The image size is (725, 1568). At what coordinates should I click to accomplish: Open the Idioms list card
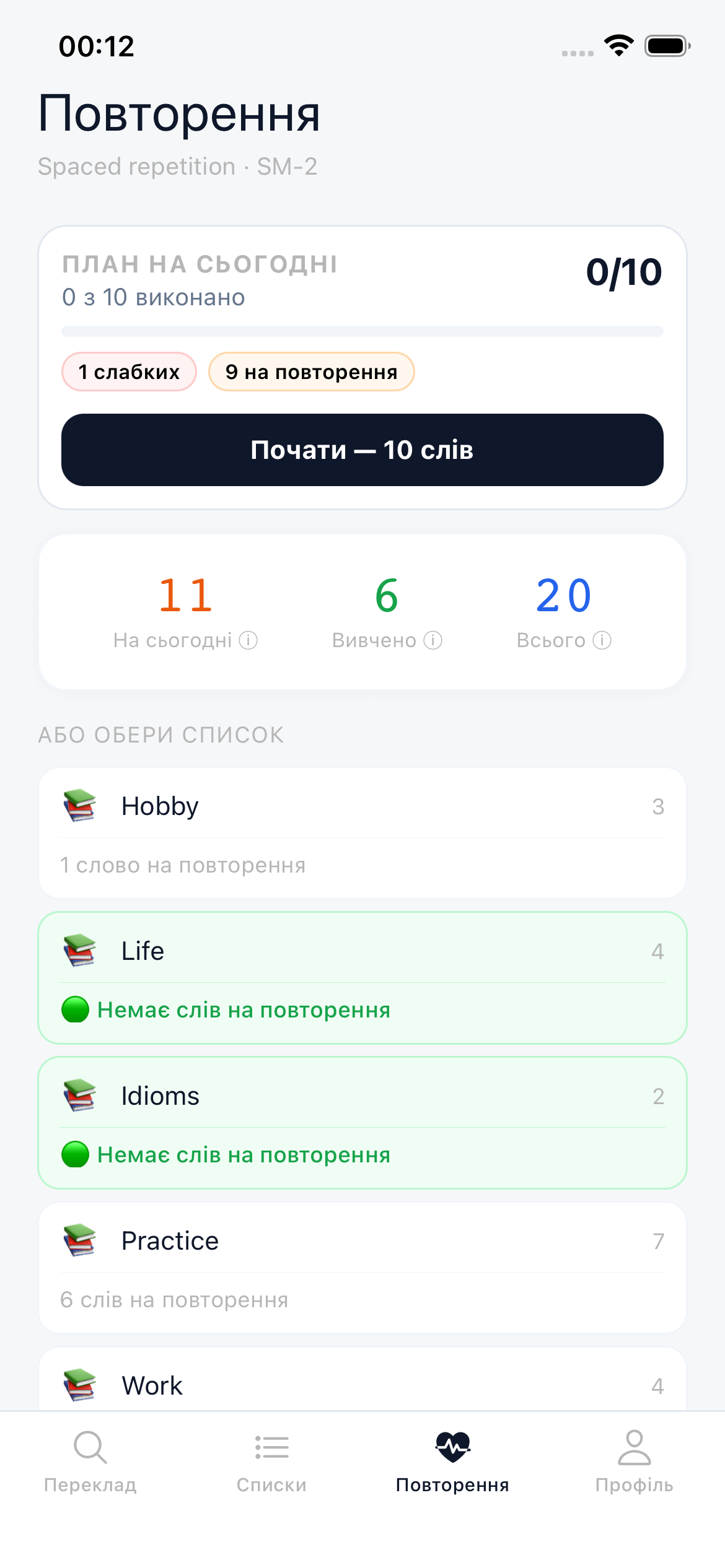coord(362,1122)
